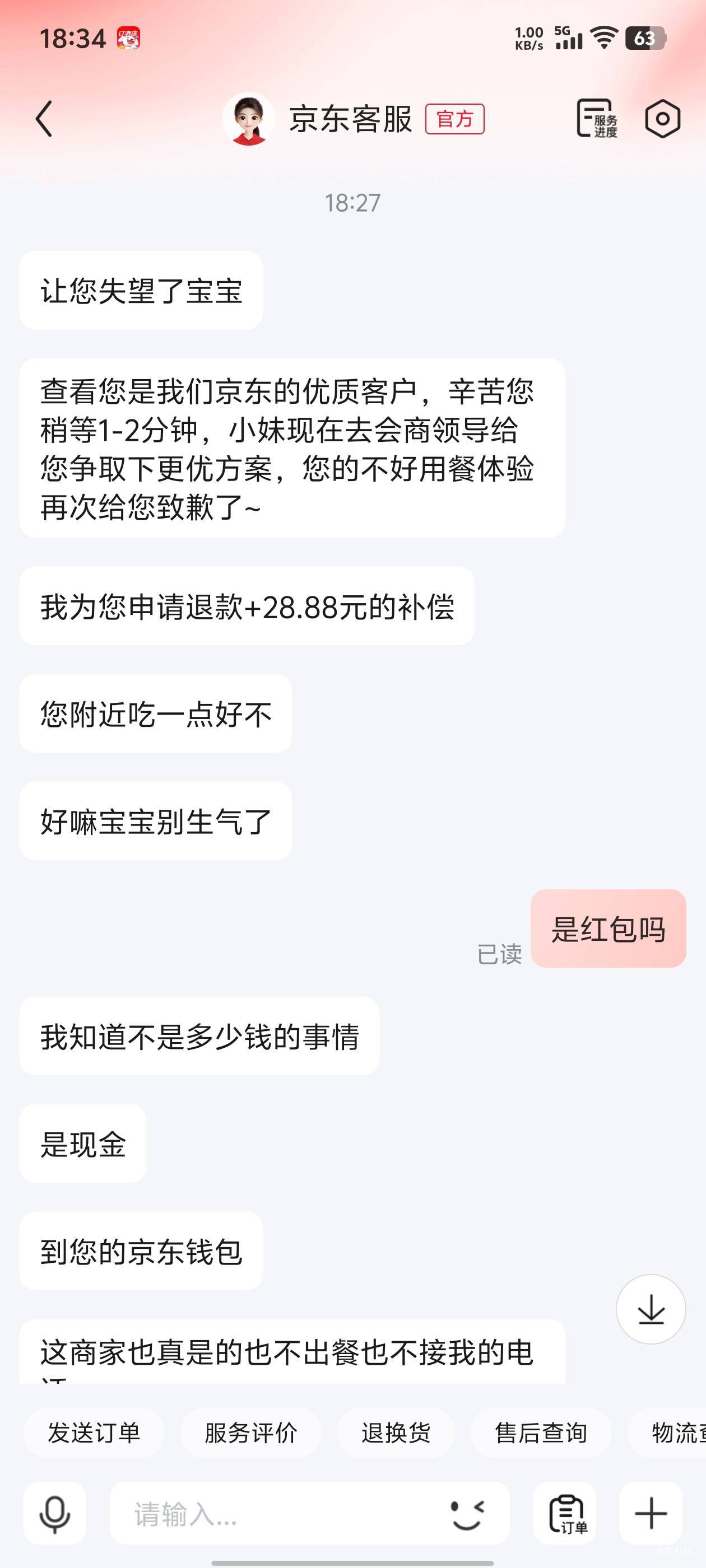Viewport: 706px width, 1568px height.
Task: Focus the 请输入 message field
Action: tap(274, 1514)
